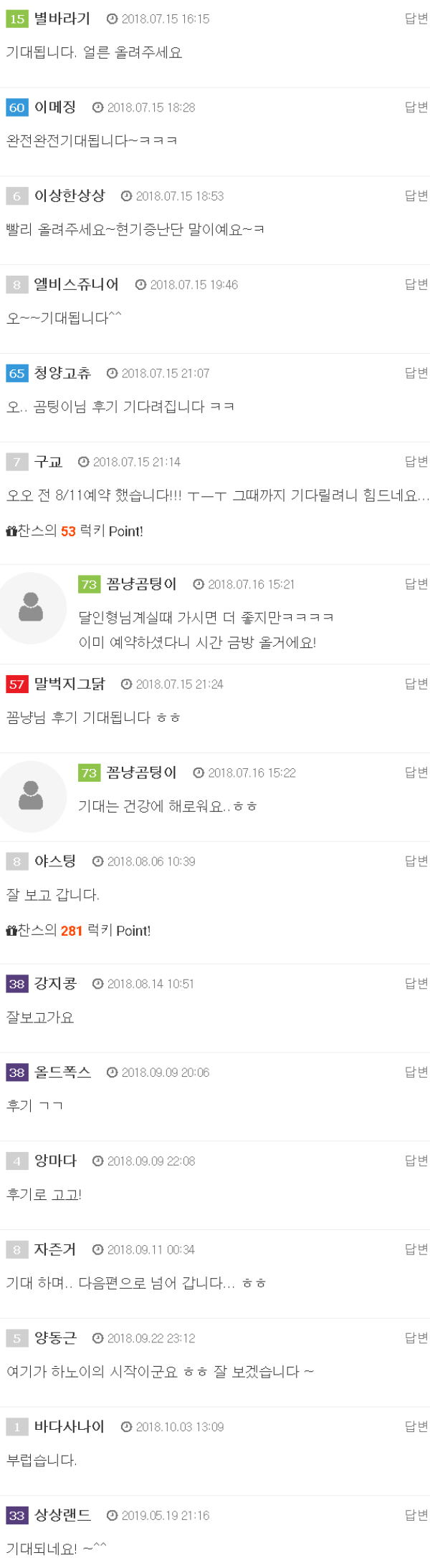Reply to 꼼냥곰팅이's 15:22 comment
The image size is (430, 1568).
click(416, 773)
